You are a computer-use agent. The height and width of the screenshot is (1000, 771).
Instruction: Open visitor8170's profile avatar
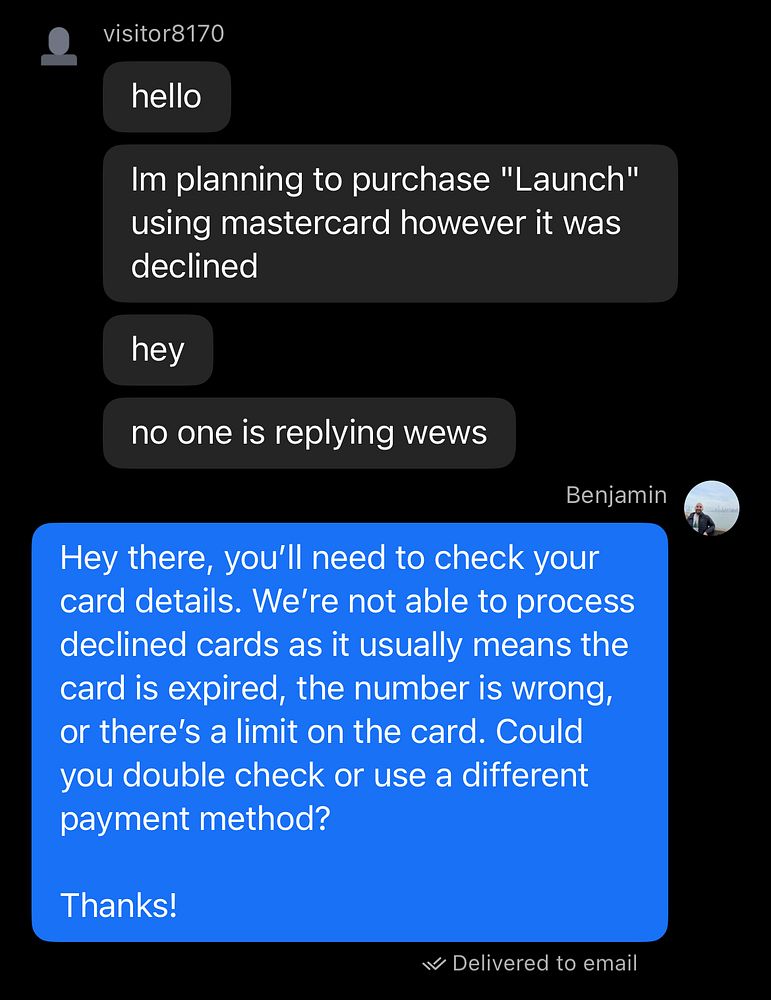pos(59,46)
